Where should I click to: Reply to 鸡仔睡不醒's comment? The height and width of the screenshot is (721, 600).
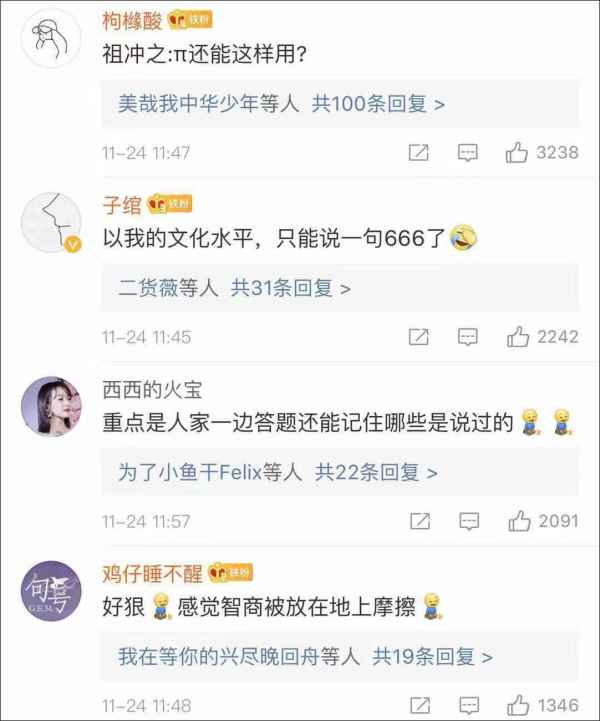(467, 706)
